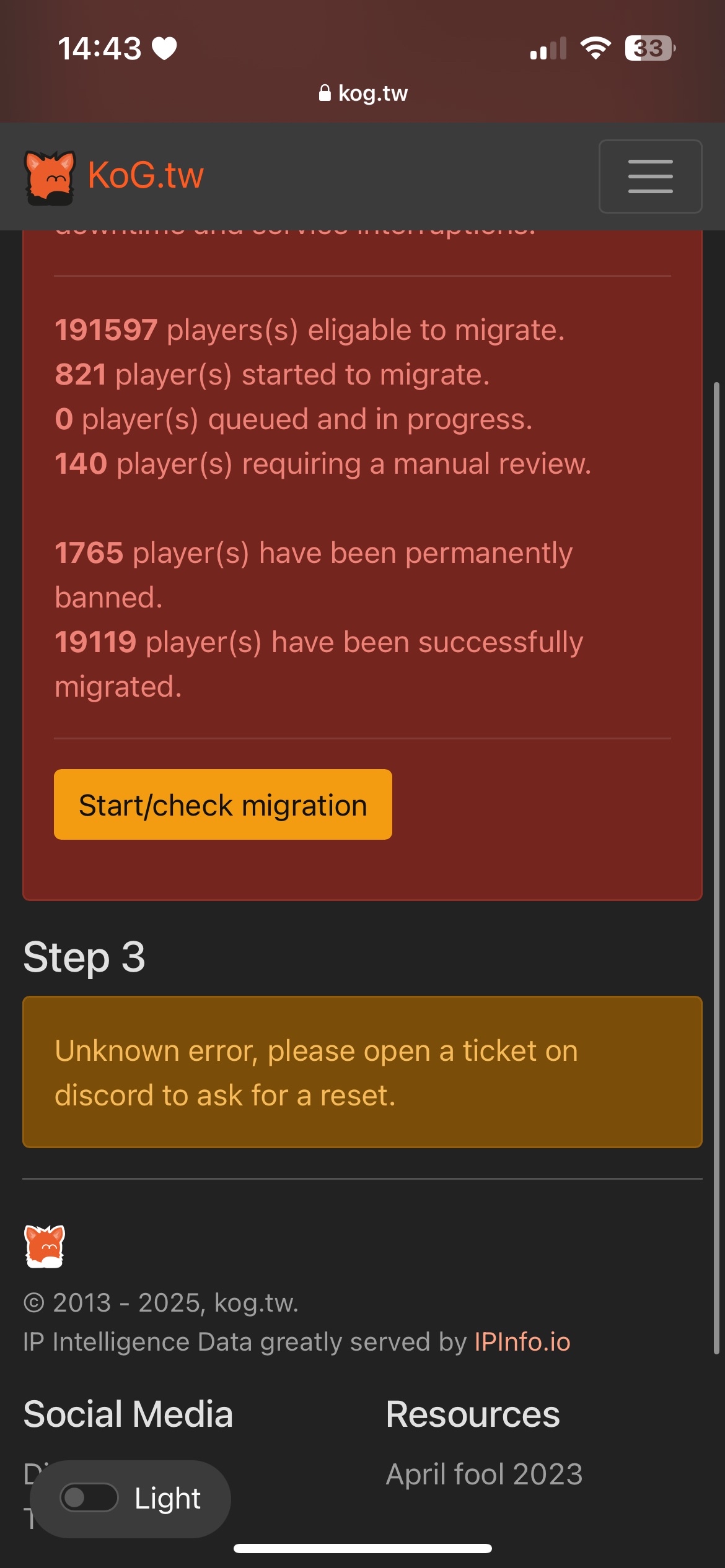Open the hamburger navigation menu

(650, 176)
